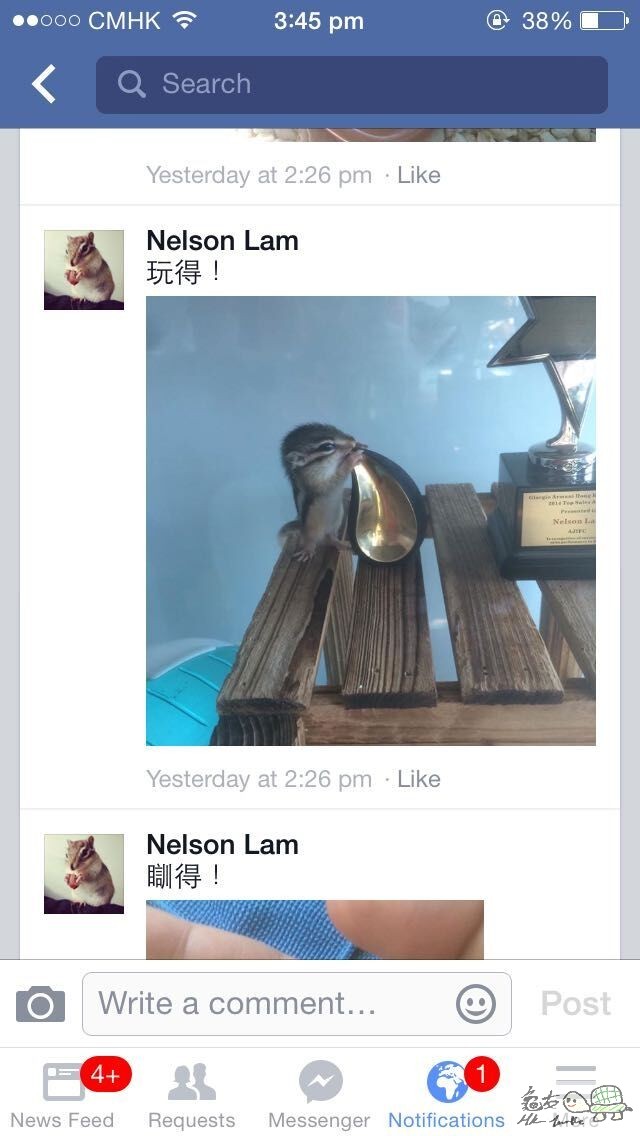
Task: Open the chipmunk photo in 玩得！ comment
Action: (x=370, y=520)
